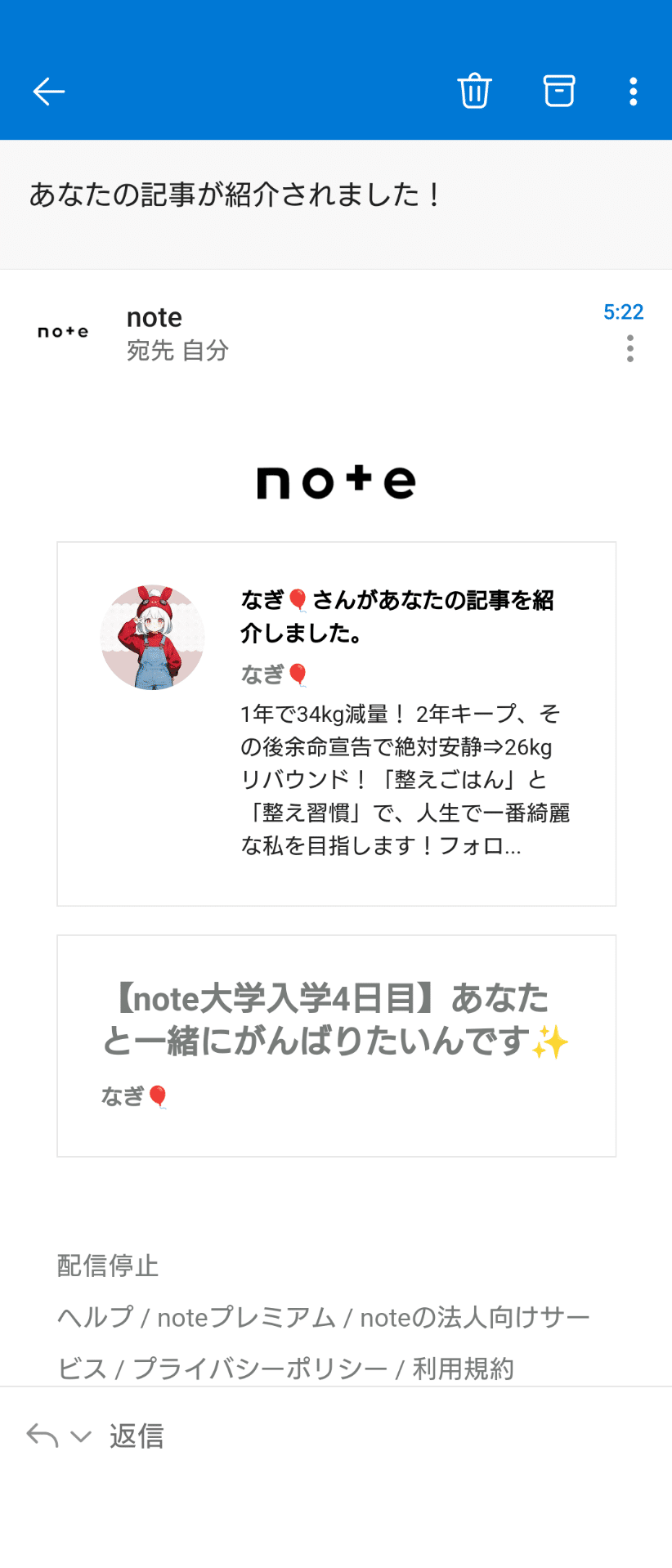Open the article 【note大学入学4日目】
This screenshot has height=1568, width=672.
click(335, 1020)
